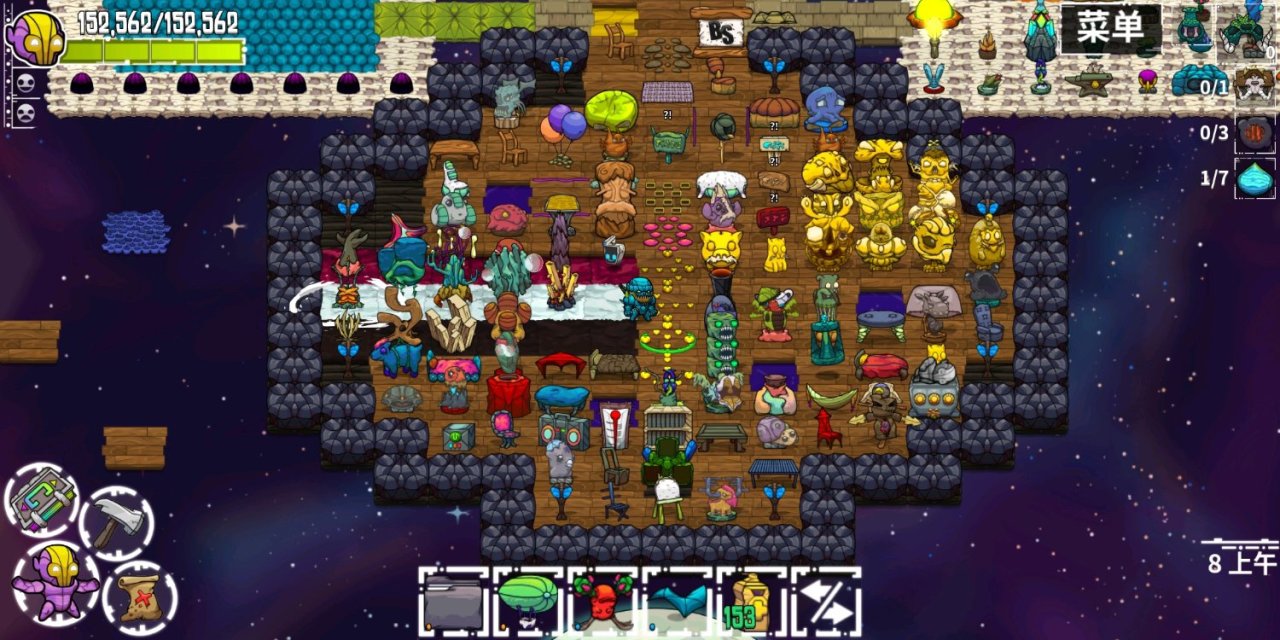Open the 菜单 menu button
This screenshot has height=640, width=1280.
(x=1111, y=28)
